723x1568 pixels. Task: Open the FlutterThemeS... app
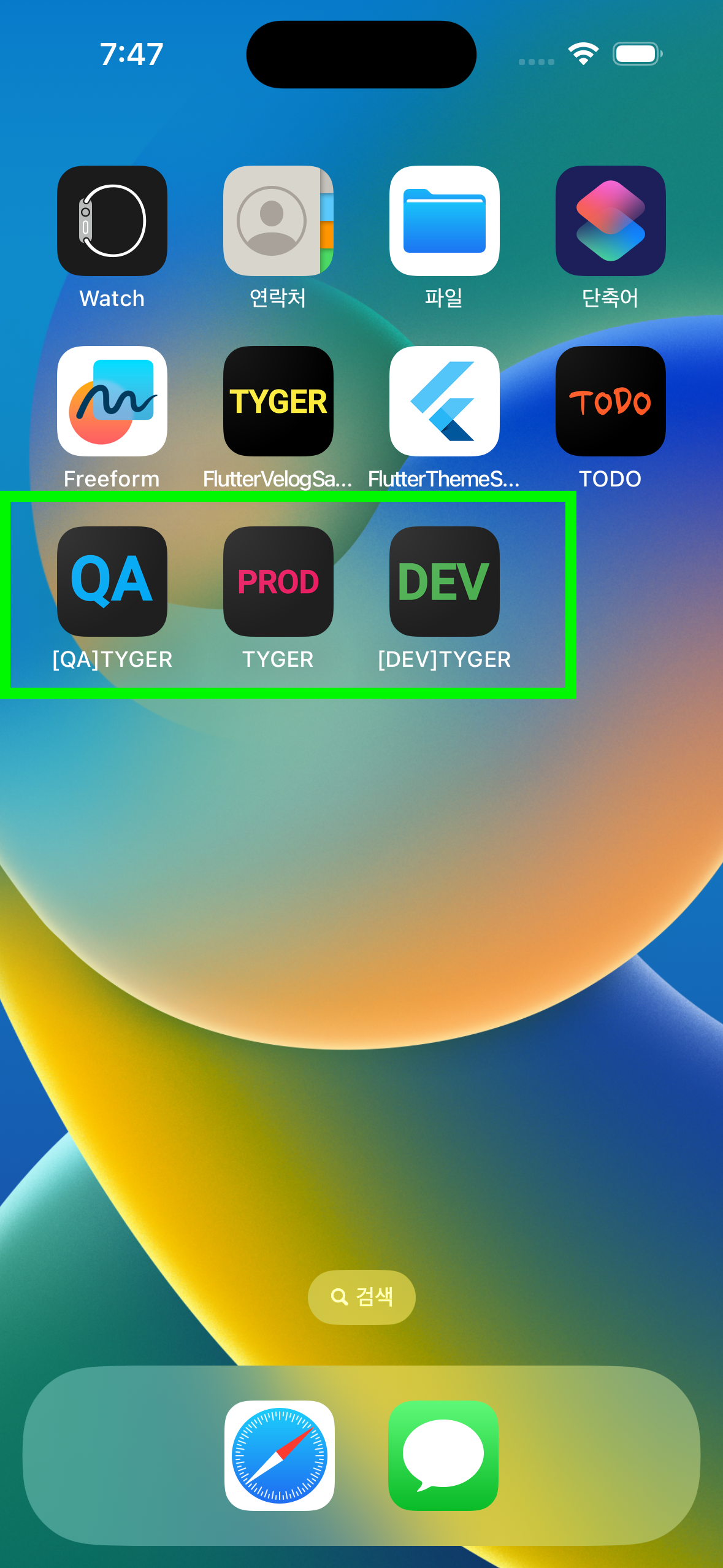point(444,401)
